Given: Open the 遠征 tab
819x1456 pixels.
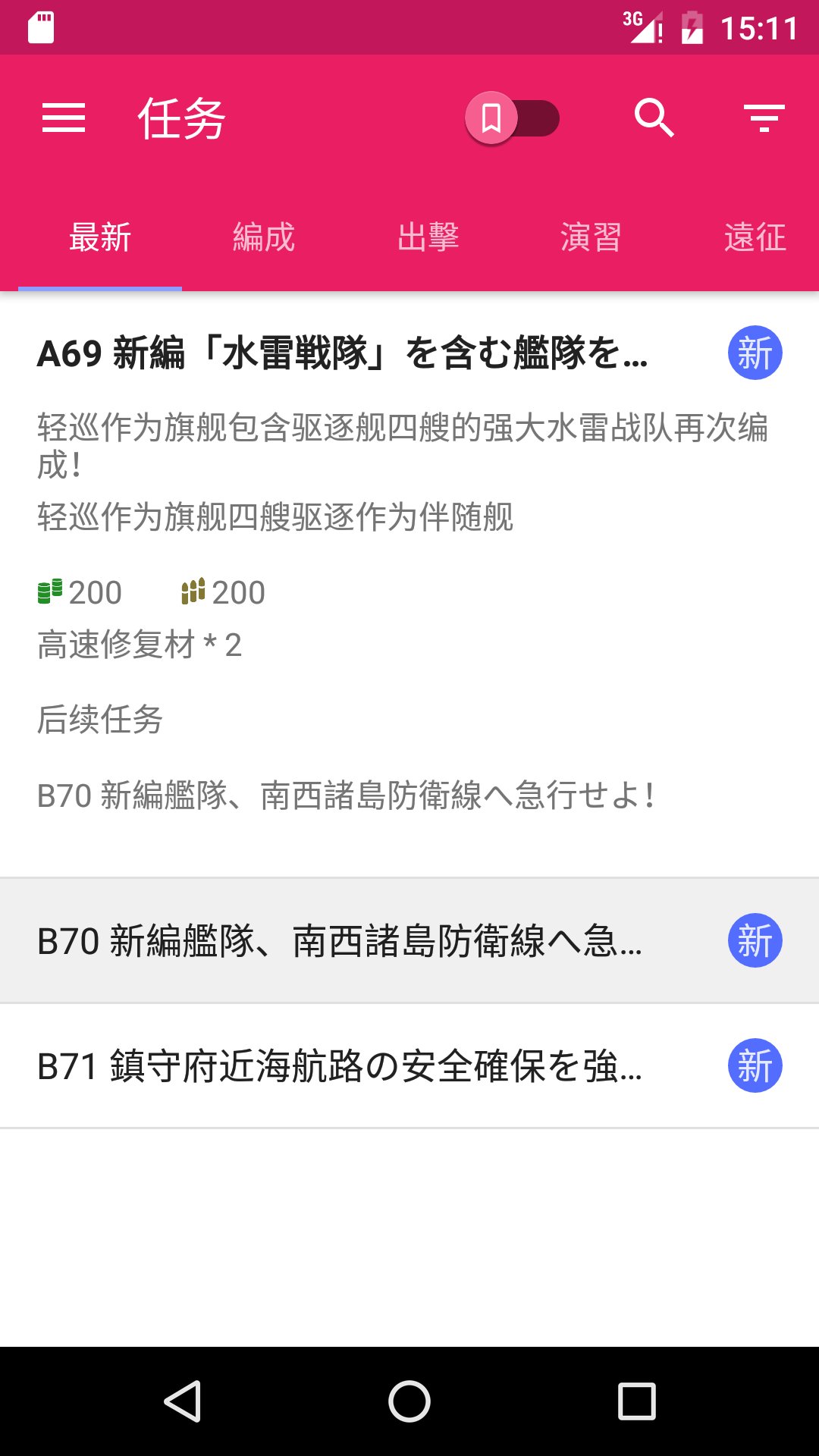Looking at the screenshot, I should [x=755, y=237].
